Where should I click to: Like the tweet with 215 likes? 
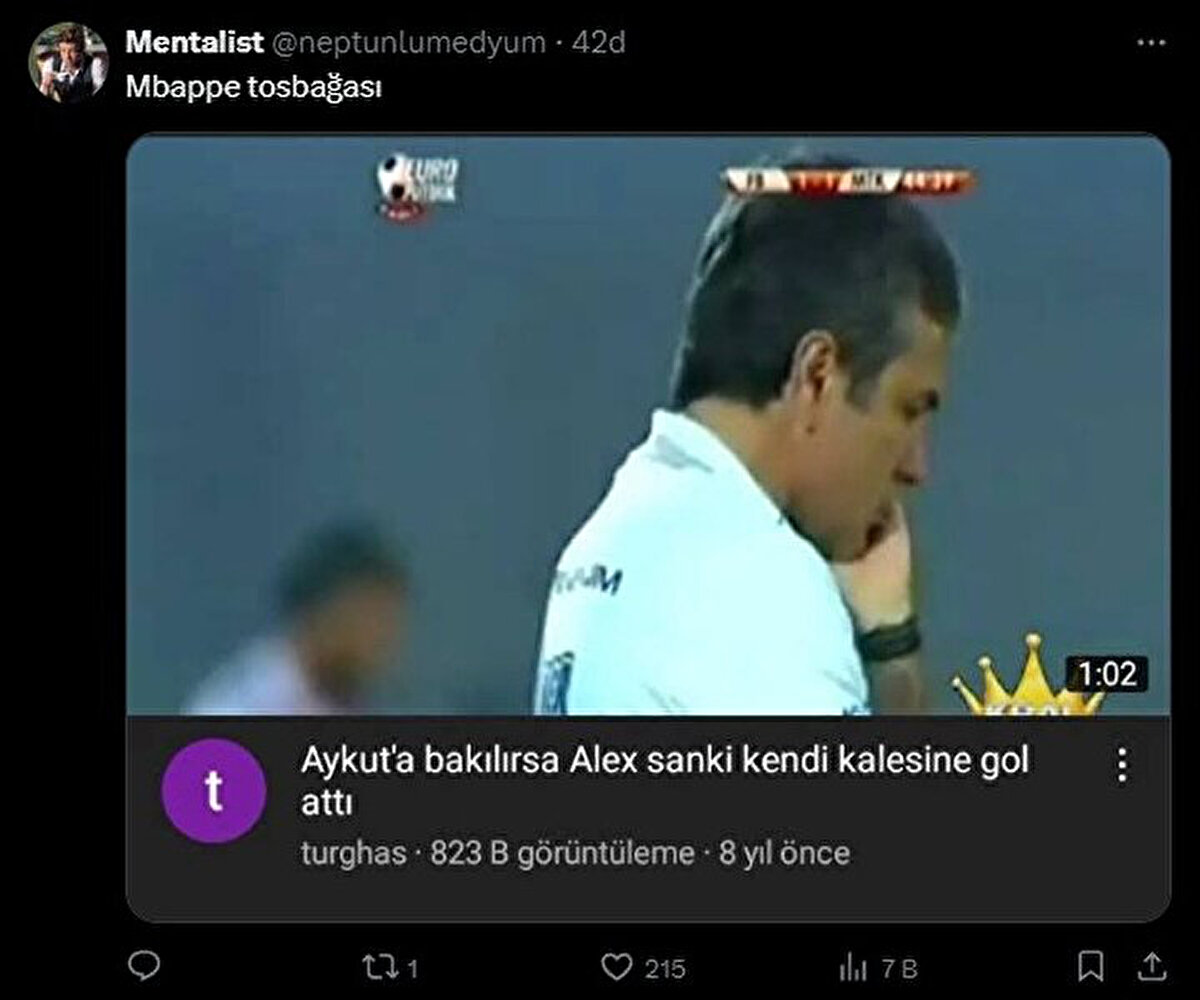tap(617, 967)
